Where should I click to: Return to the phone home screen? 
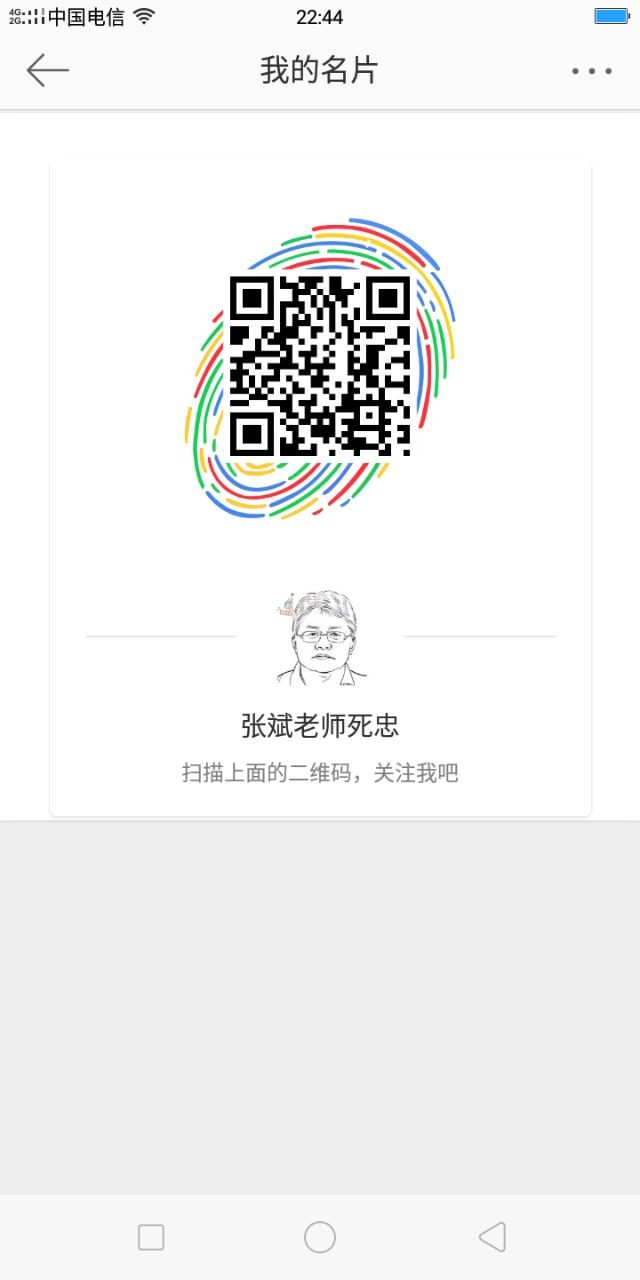320,1237
